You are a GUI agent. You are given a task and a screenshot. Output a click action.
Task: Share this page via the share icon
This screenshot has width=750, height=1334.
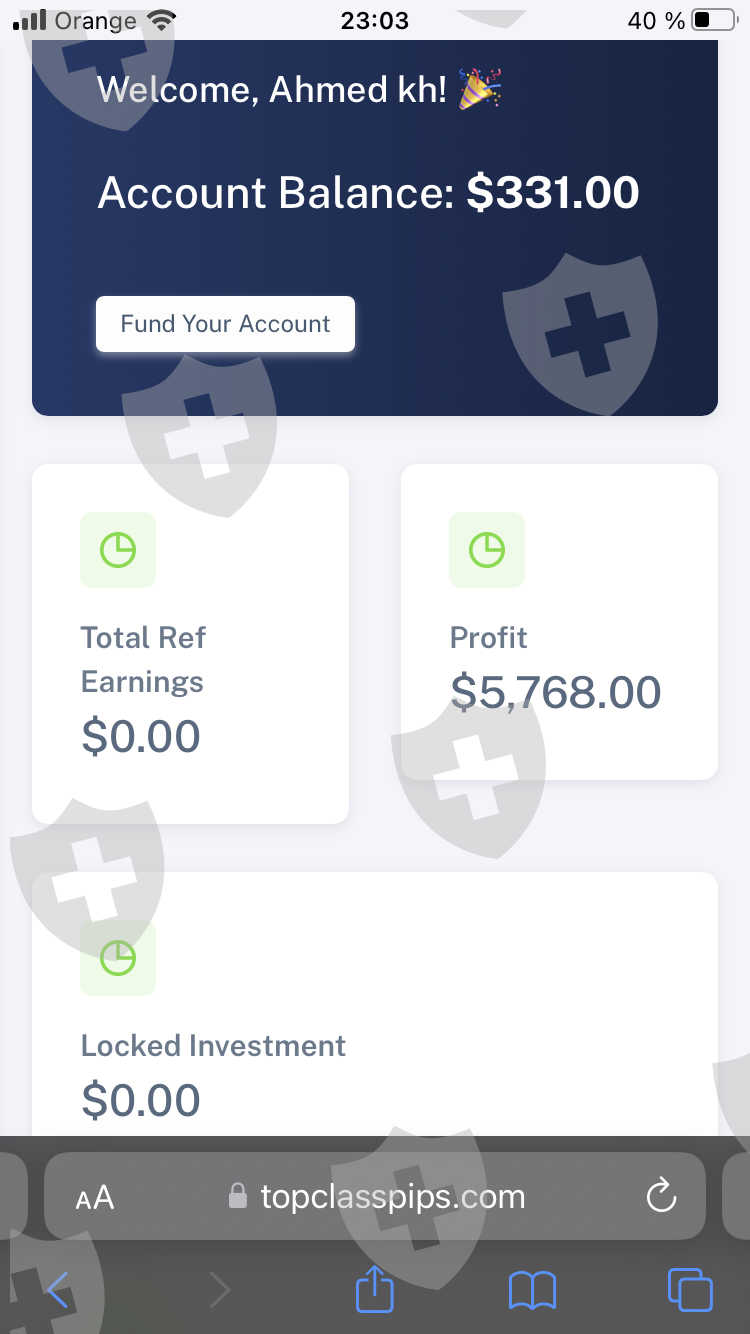375,1288
